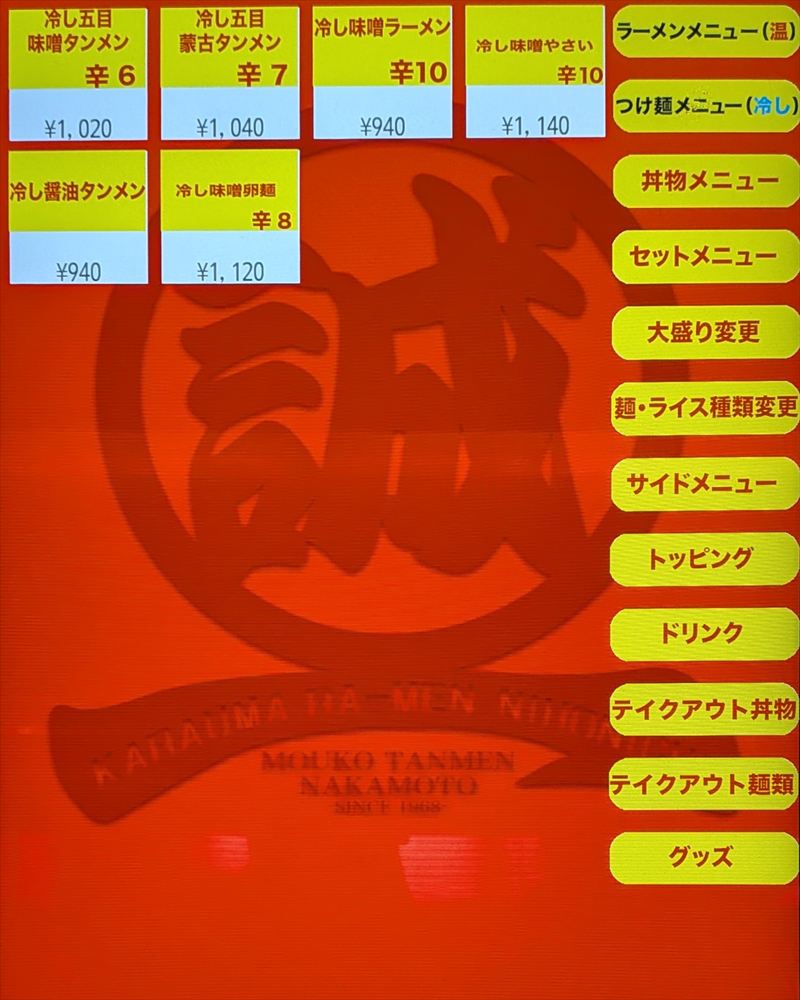Show the 丼物メニュー category
The height and width of the screenshot is (1000, 800).
click(x=705, y=181)
